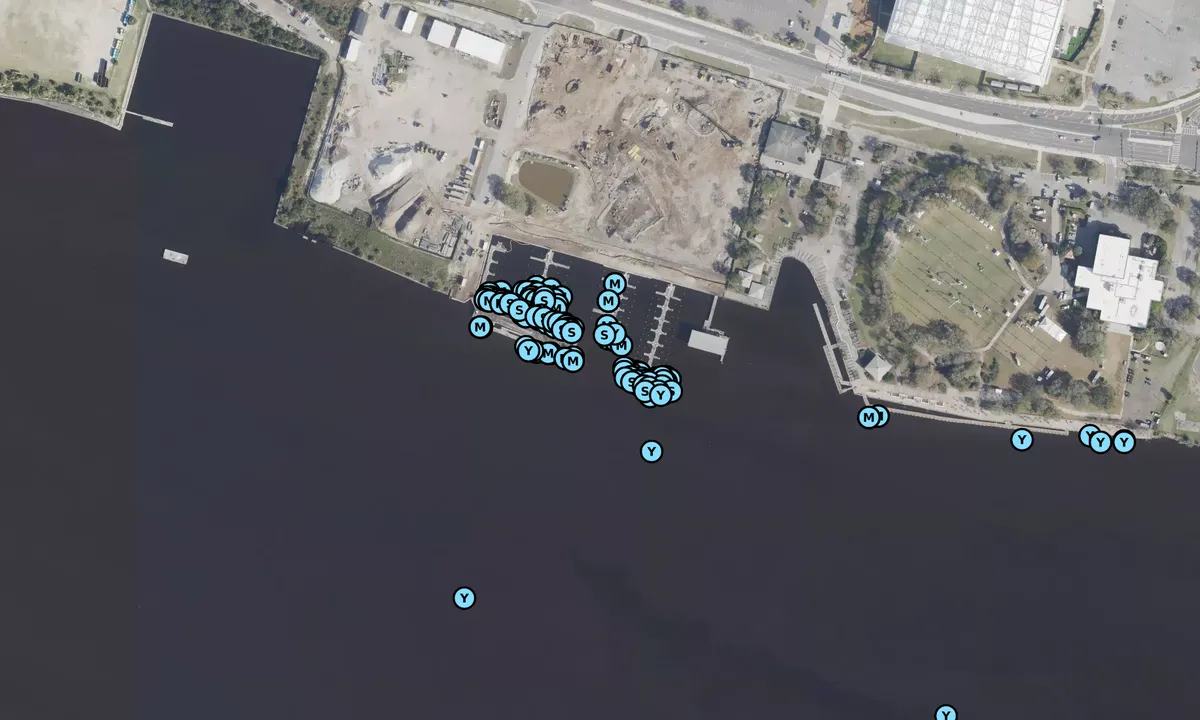Tap the isolated M marker west of the marina cluster
Screen dimensions: 1200x720
[480, 327]
